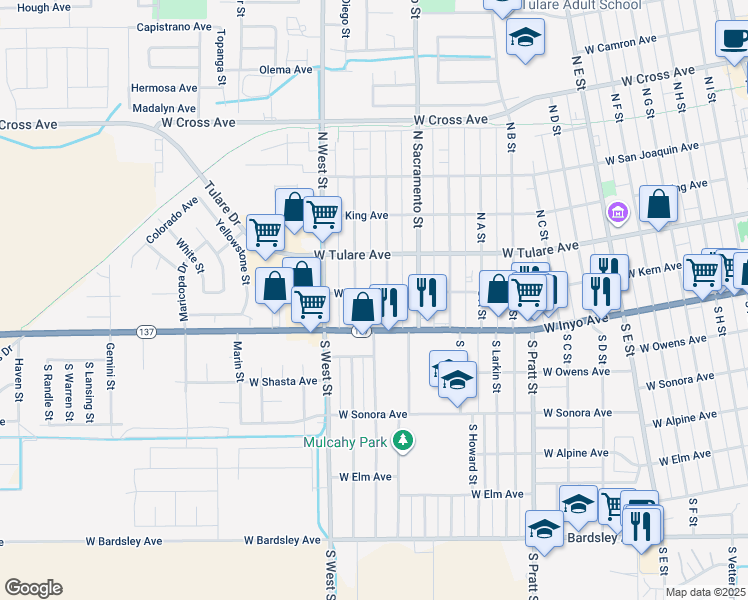Open the school marker near S Howard St

tap(457, 382)
